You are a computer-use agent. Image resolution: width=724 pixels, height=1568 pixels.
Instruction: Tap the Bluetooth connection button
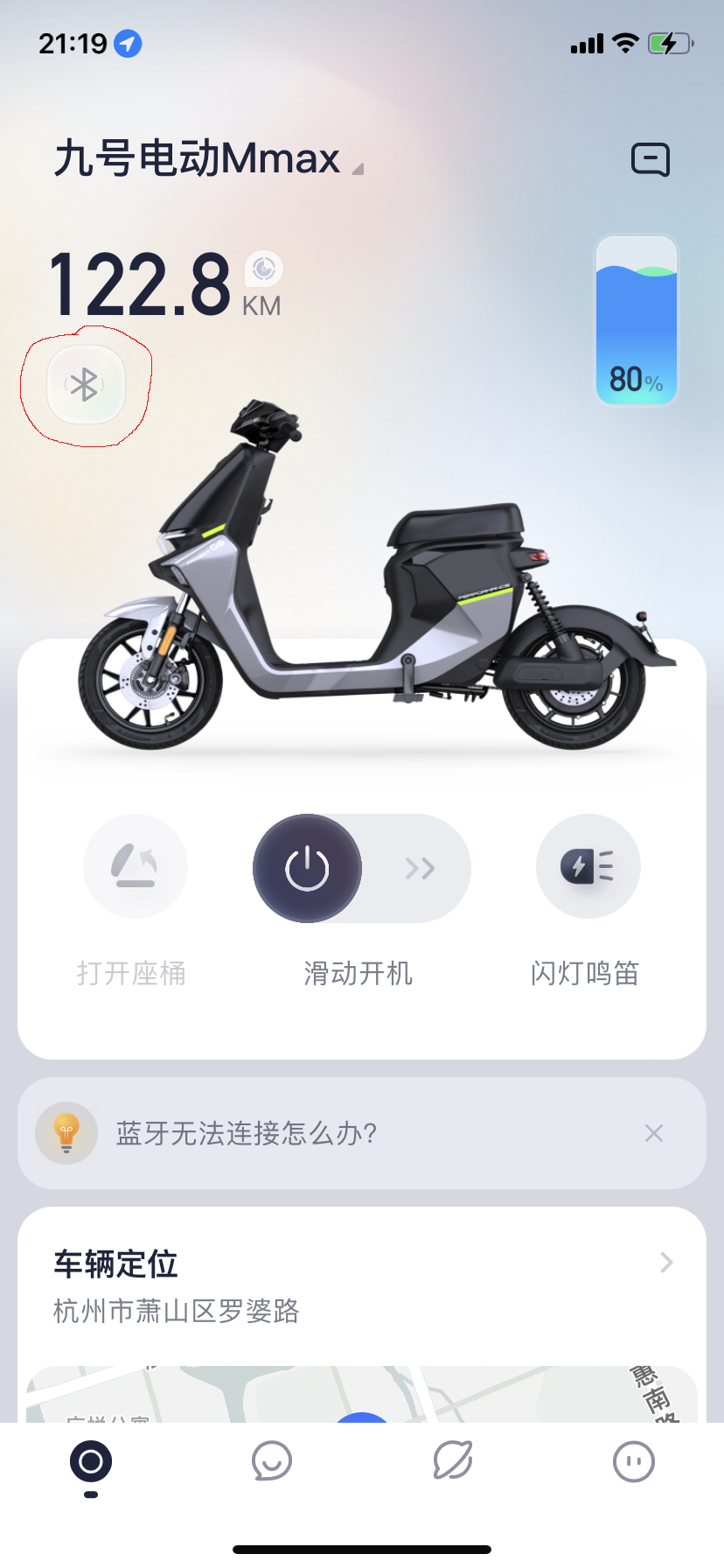tap(85, 384)
